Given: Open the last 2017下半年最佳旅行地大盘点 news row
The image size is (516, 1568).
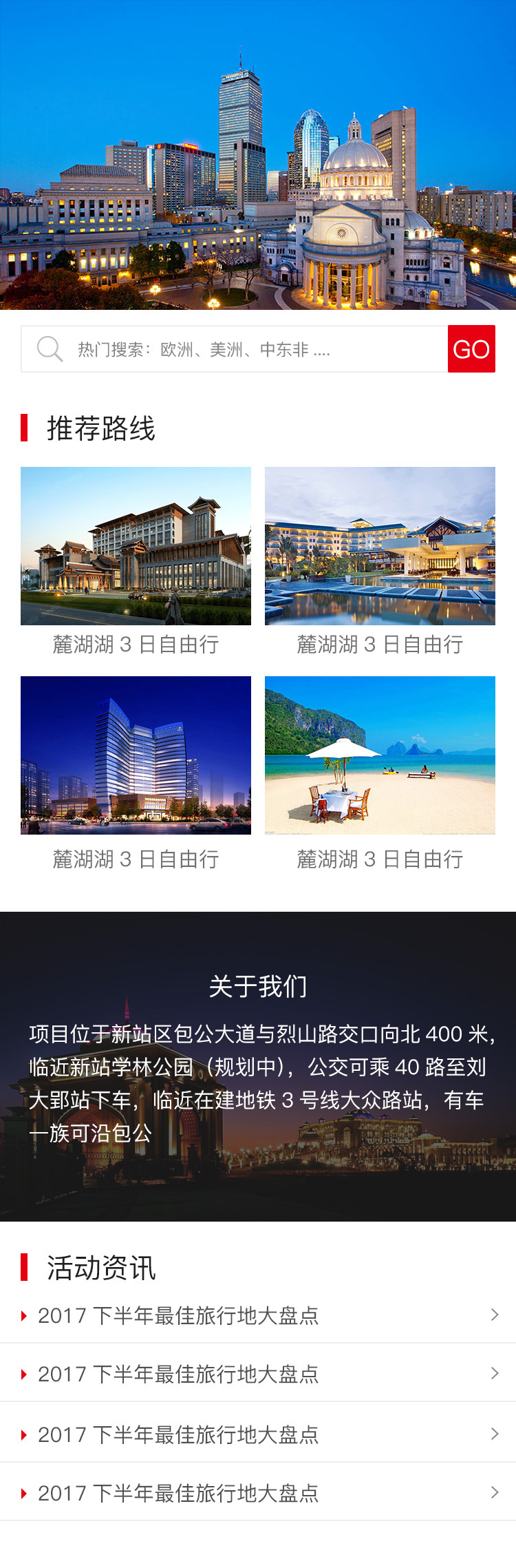Looking at the screenshot, I should [x=258, y=1492].
